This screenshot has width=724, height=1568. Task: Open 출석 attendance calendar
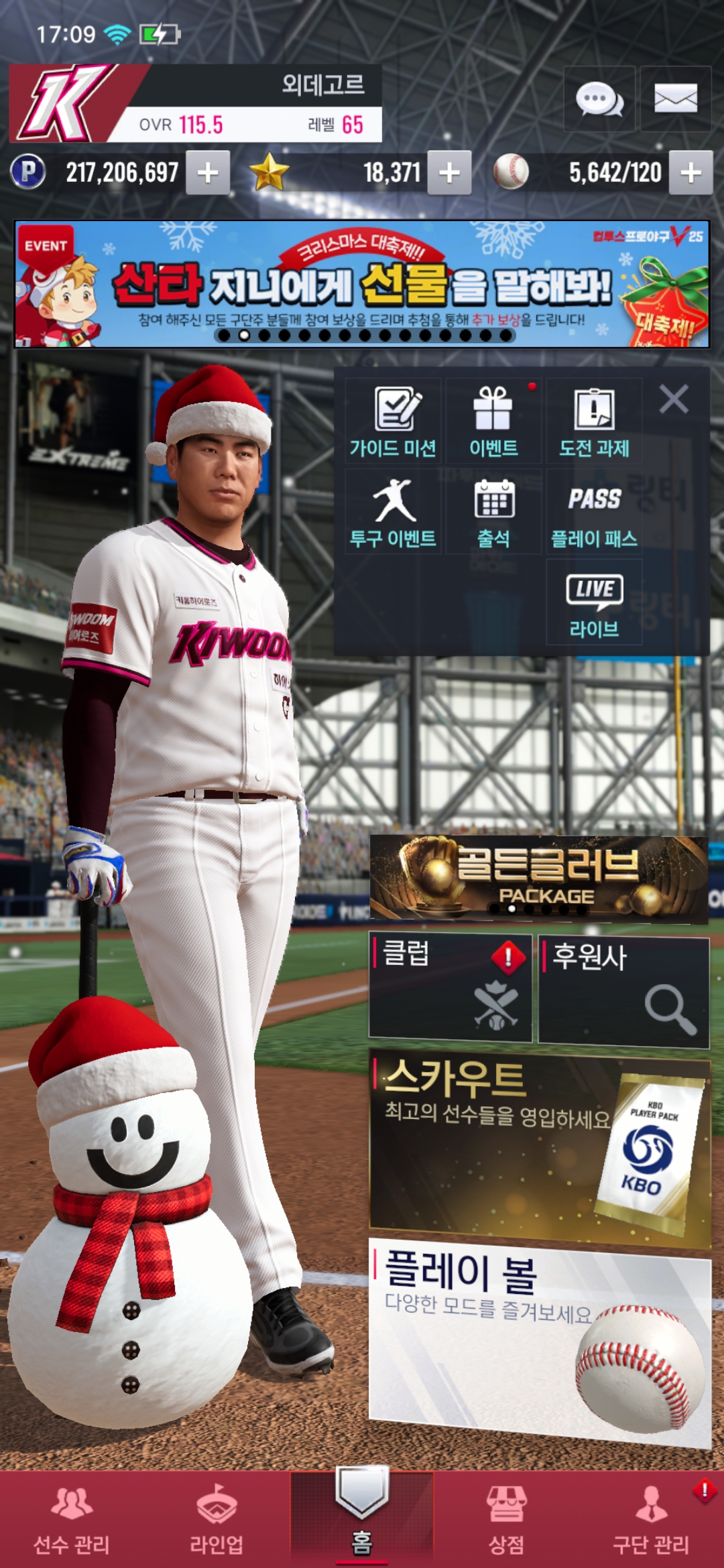pyautogui.click(x=493, y=512)
